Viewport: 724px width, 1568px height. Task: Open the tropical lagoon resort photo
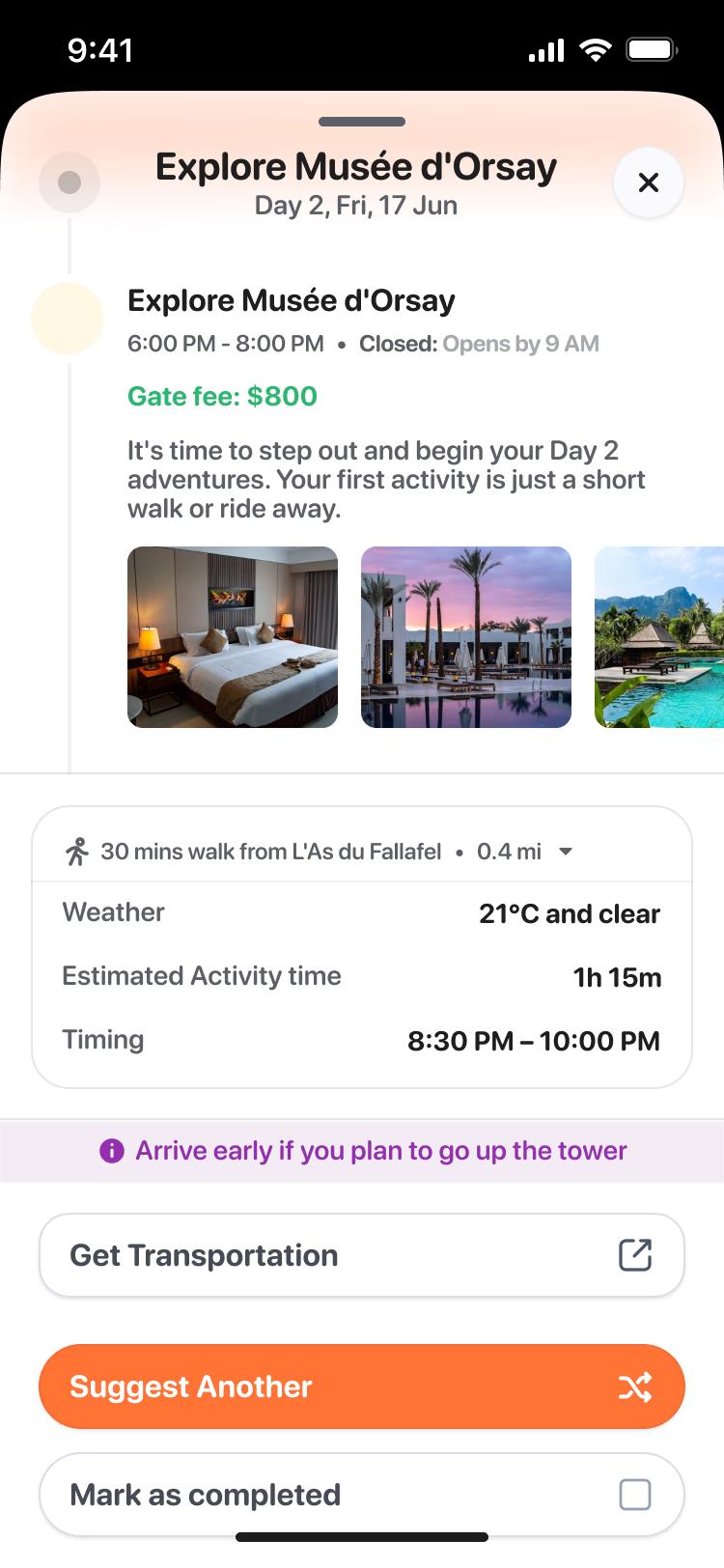tap(659, 637)
